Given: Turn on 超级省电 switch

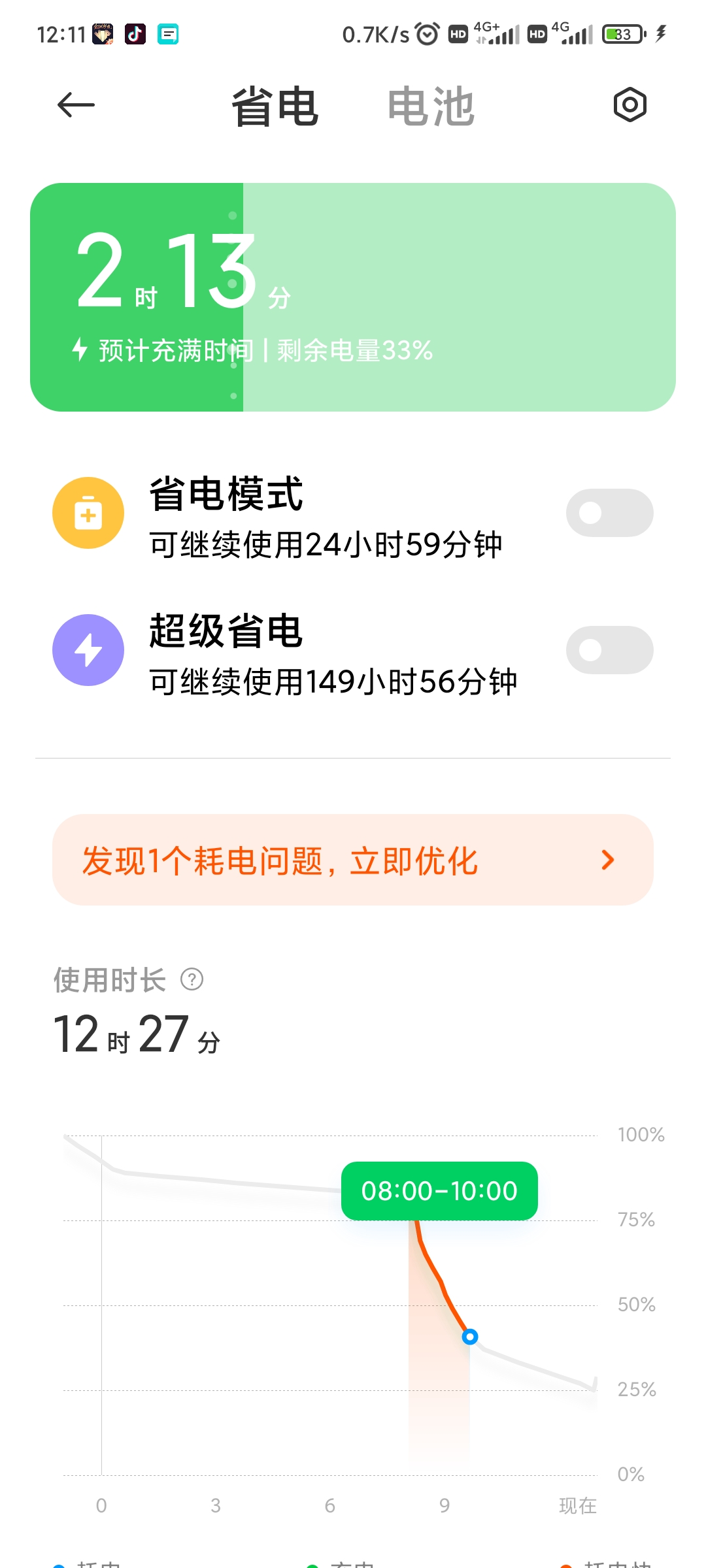Looking at the screenshot, I should point(609,650).
